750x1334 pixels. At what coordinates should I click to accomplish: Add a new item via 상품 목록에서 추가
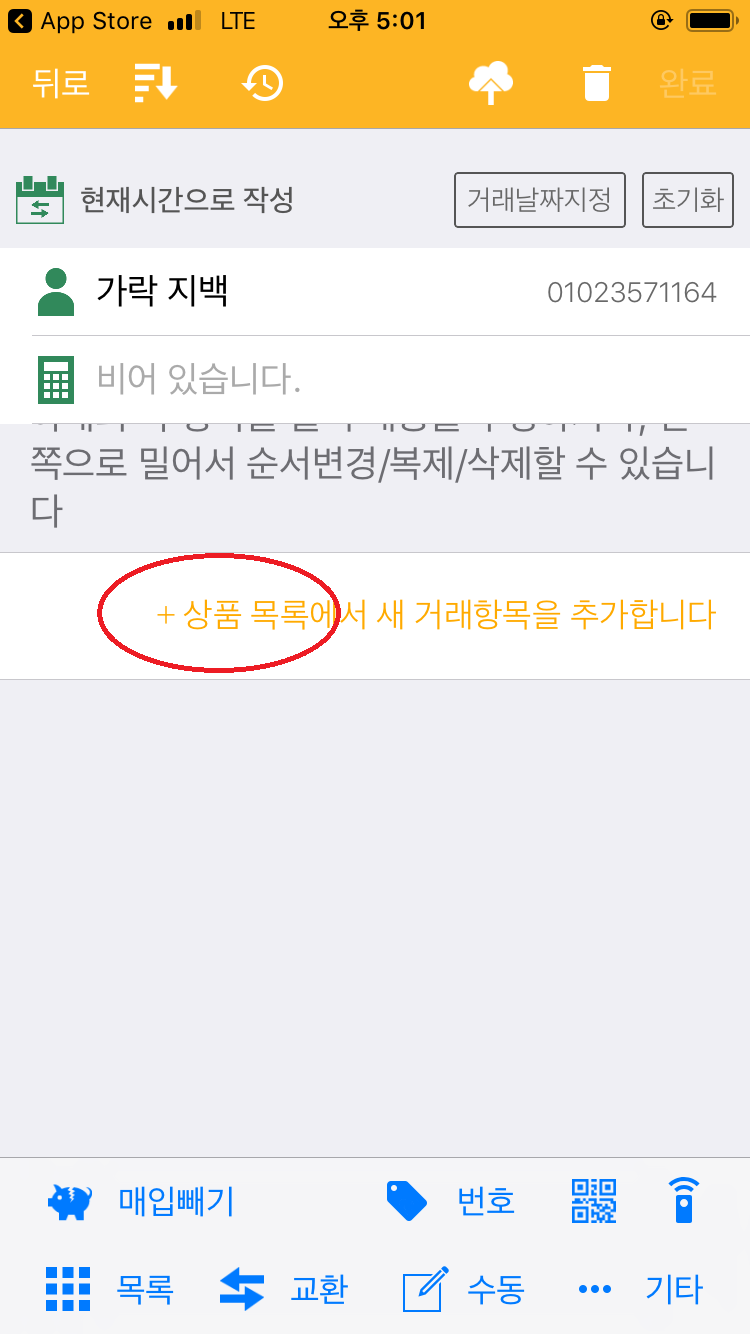click(x=436, y=614)
